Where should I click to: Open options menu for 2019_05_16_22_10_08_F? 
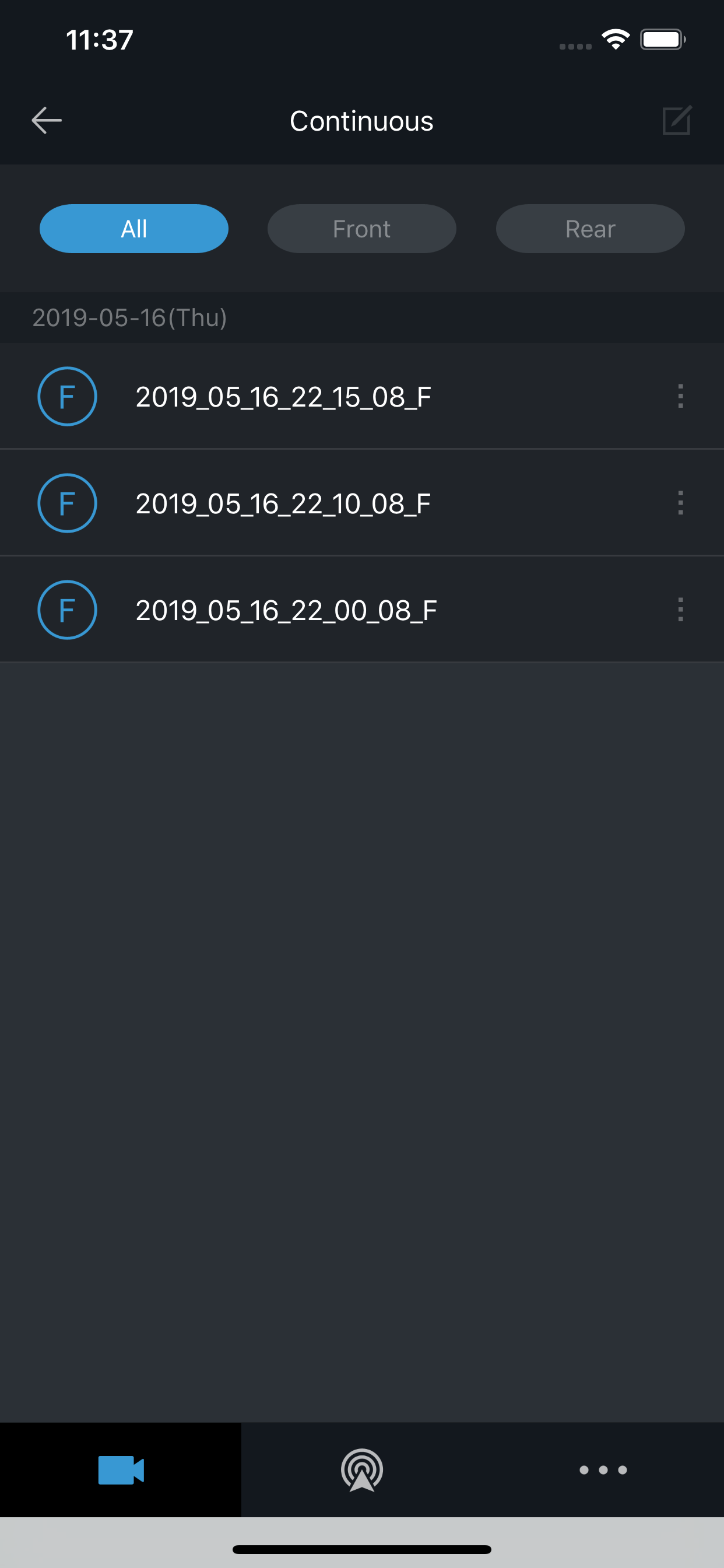(x=680, y=503)
